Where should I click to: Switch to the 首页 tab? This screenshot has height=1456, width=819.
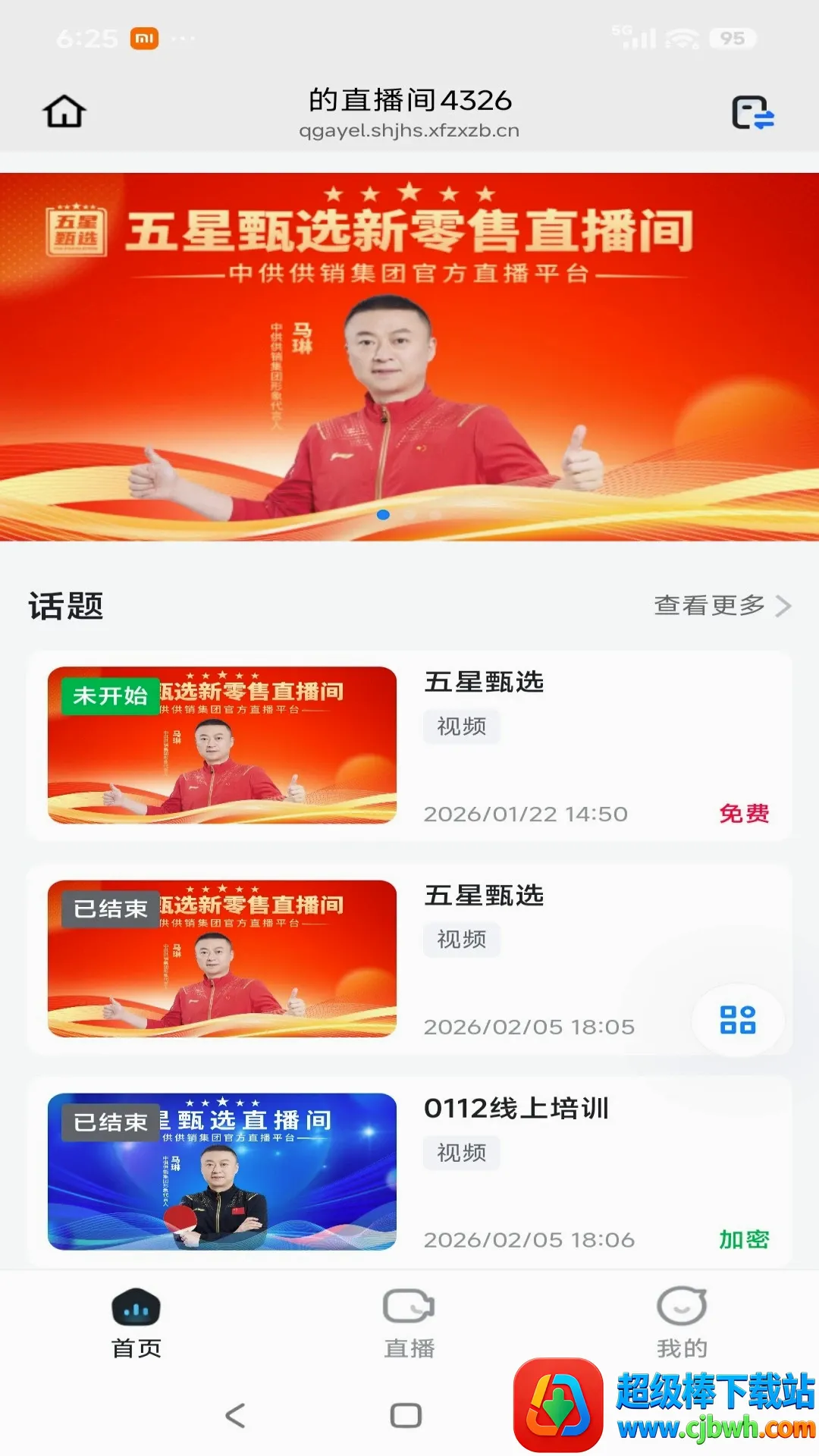(x=136, y=1323)
